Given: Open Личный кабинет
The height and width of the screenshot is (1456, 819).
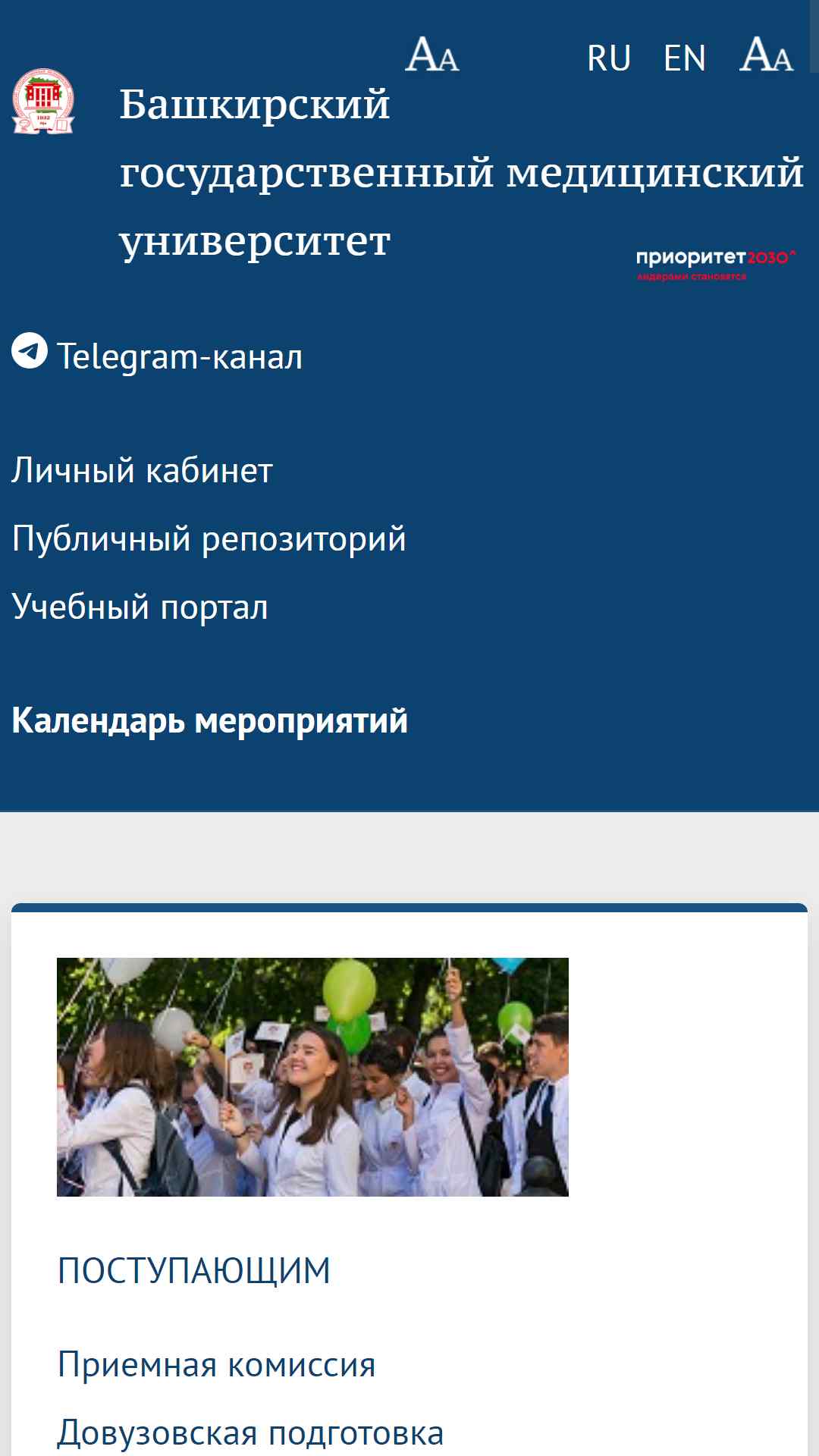Looking at the screenshot, I should 142,470.
